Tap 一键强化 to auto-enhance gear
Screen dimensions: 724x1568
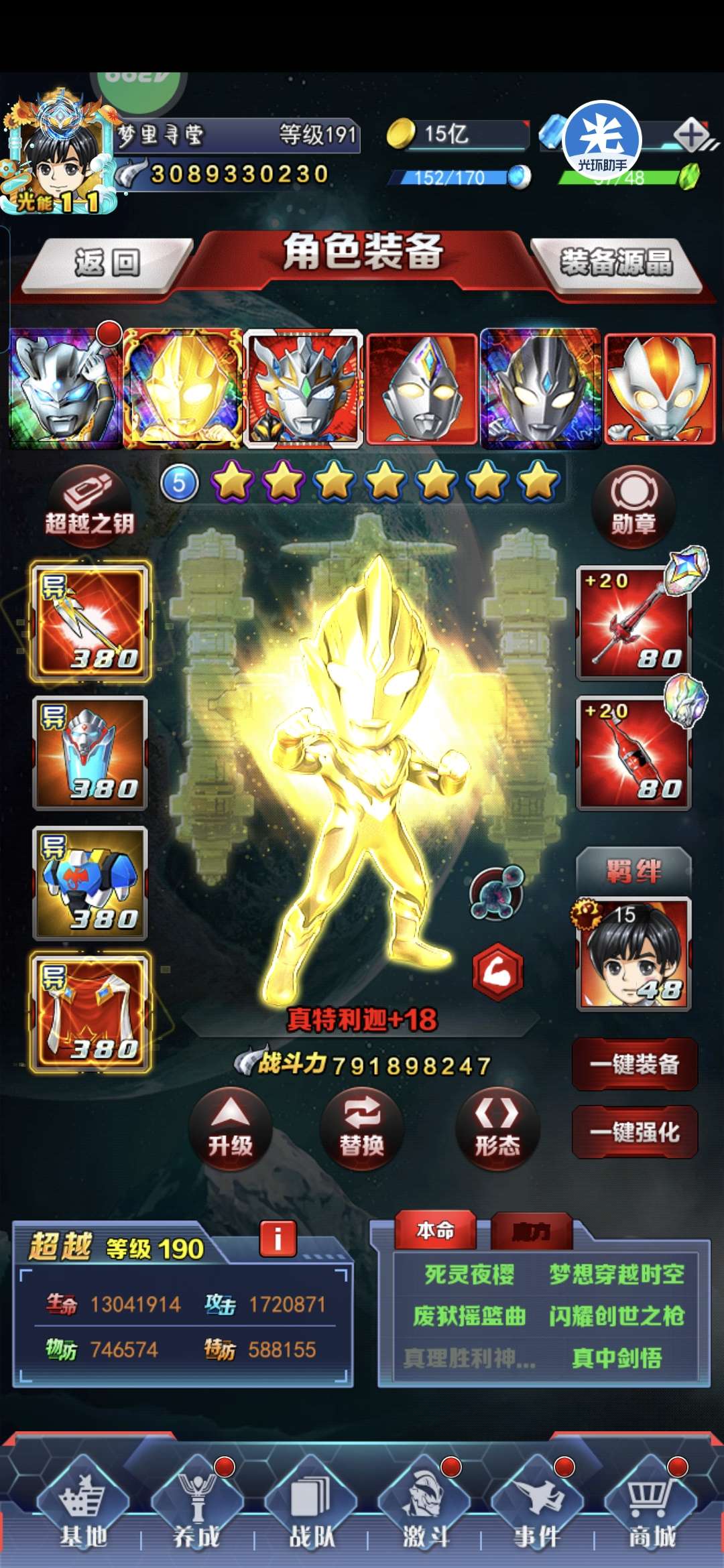pos(634,1132)
